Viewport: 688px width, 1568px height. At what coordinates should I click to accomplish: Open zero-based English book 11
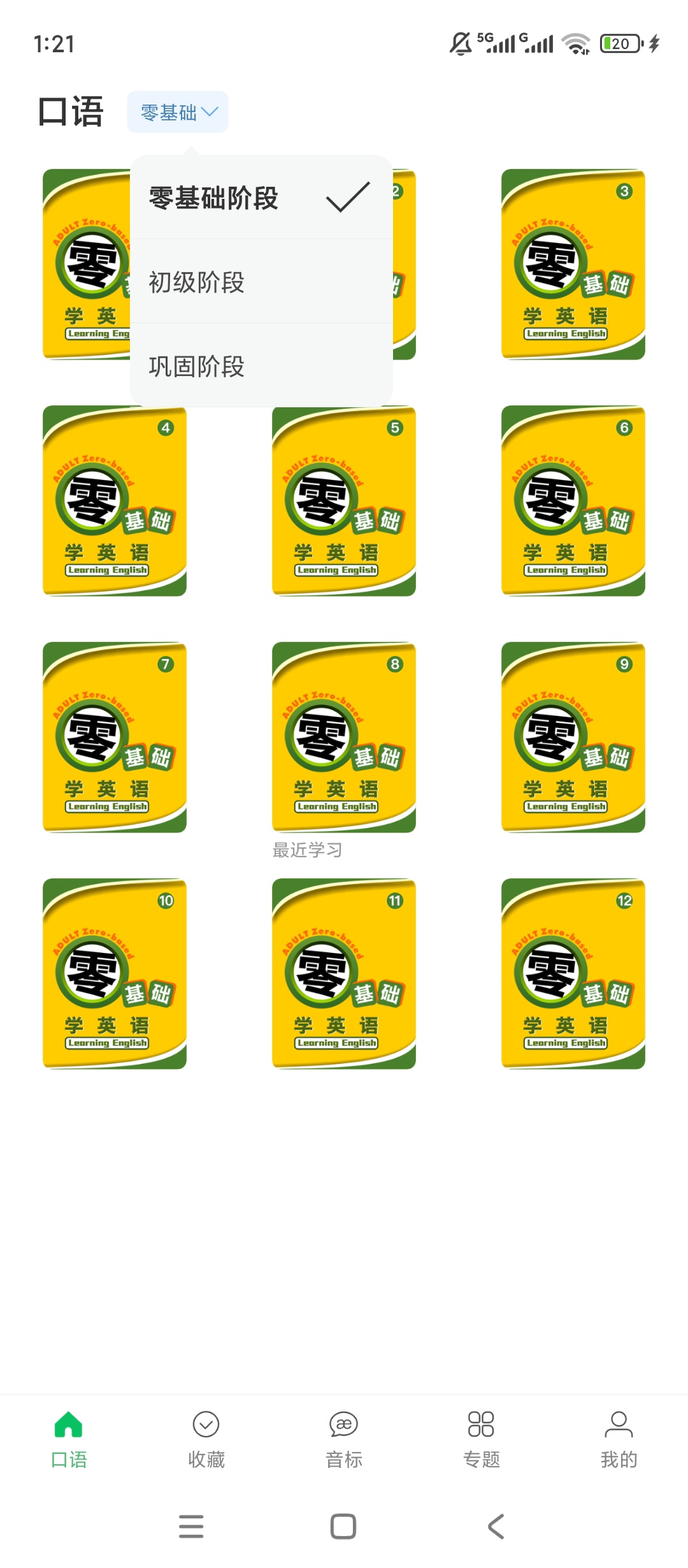[344, 974]
